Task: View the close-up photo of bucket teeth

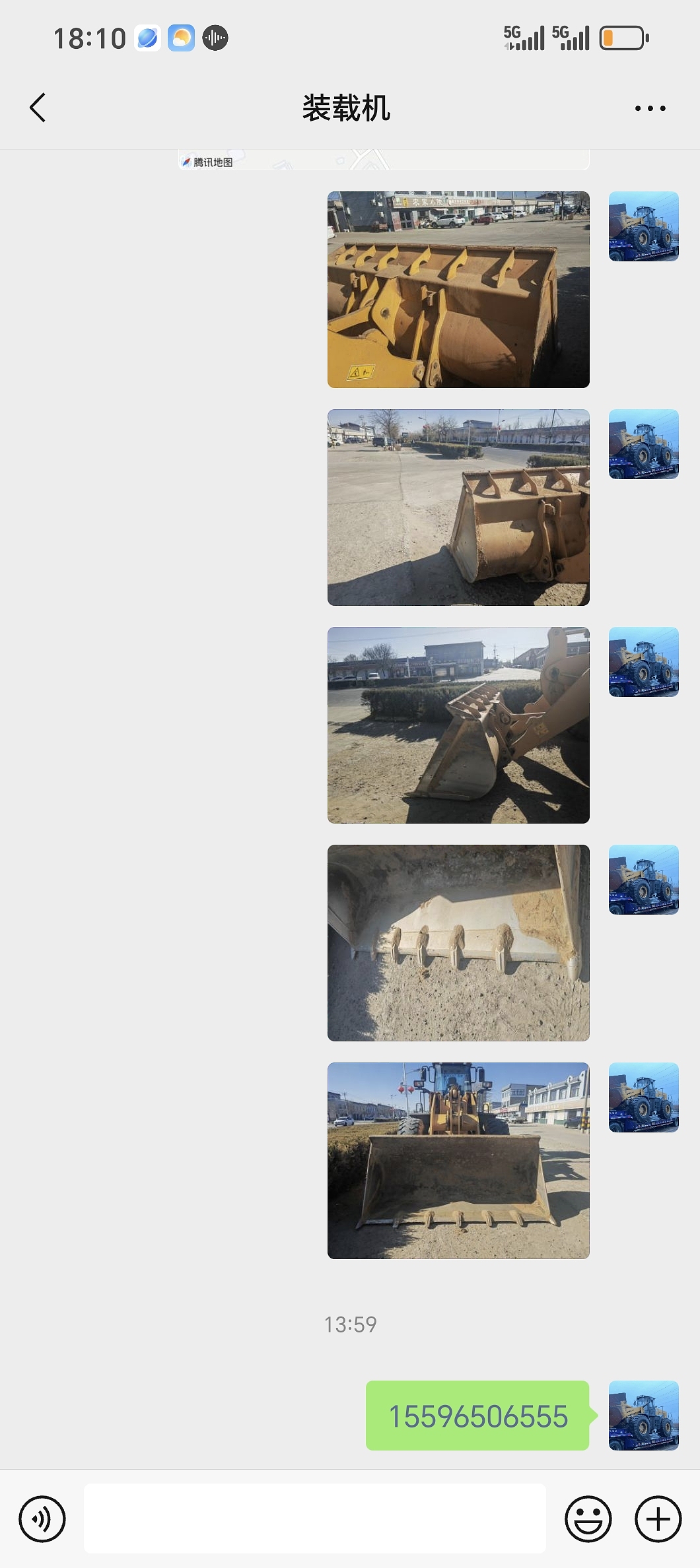Action: 458,943
